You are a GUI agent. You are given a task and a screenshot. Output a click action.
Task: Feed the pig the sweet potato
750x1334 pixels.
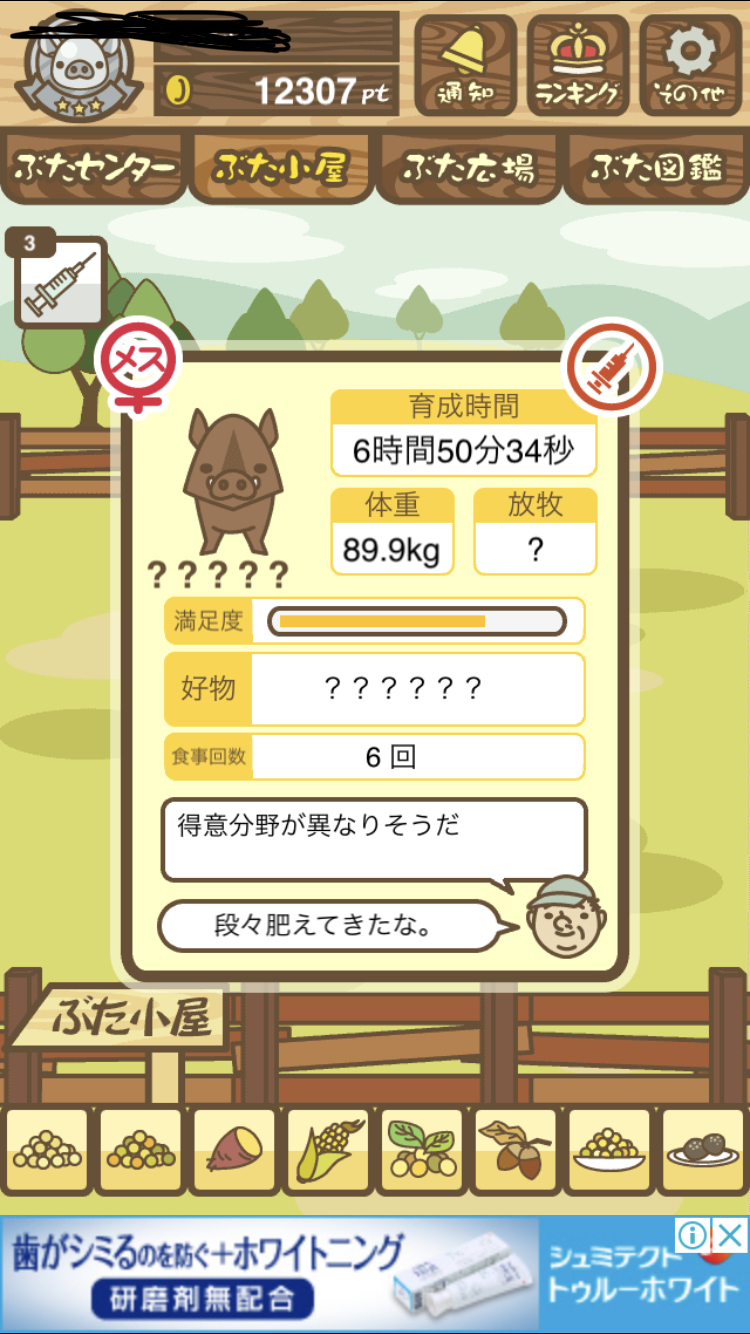tap(234, 1151)
